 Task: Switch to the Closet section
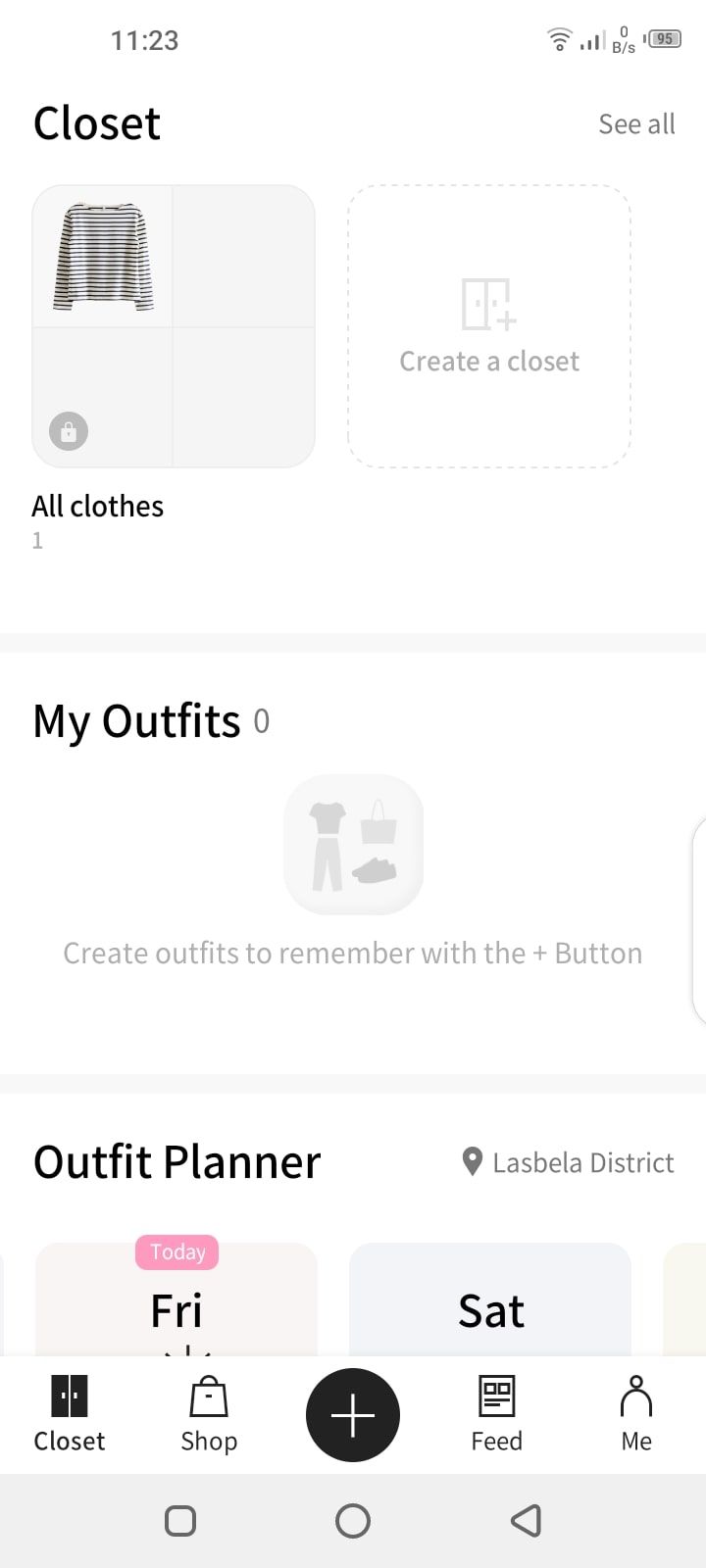[x=68, y=1414]
